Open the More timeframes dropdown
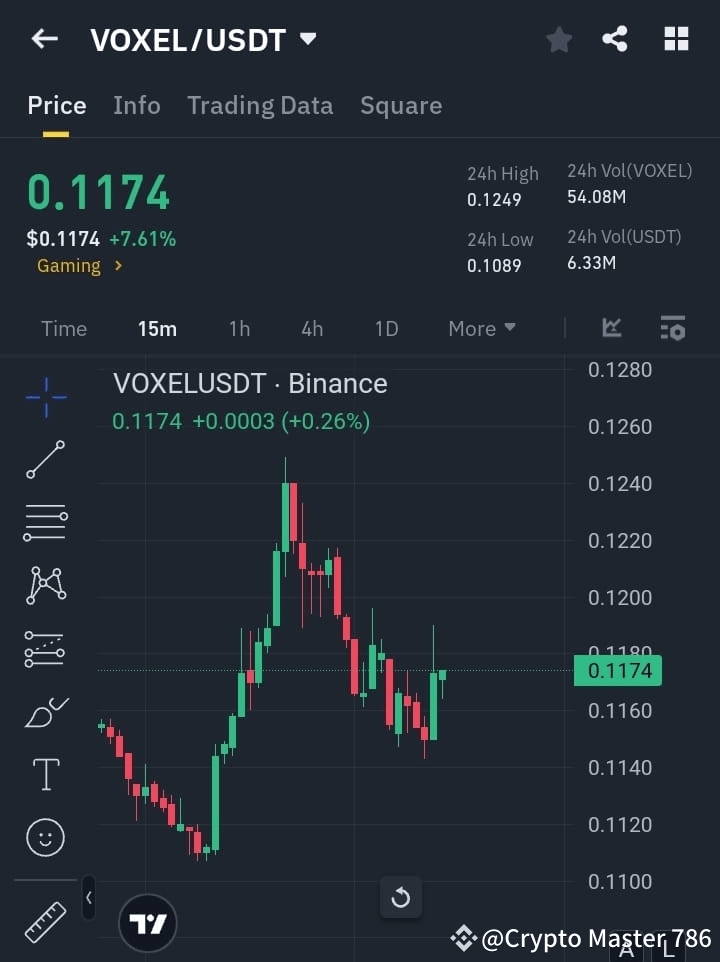This screenshot has width=720, height=962. coord(481,328)
